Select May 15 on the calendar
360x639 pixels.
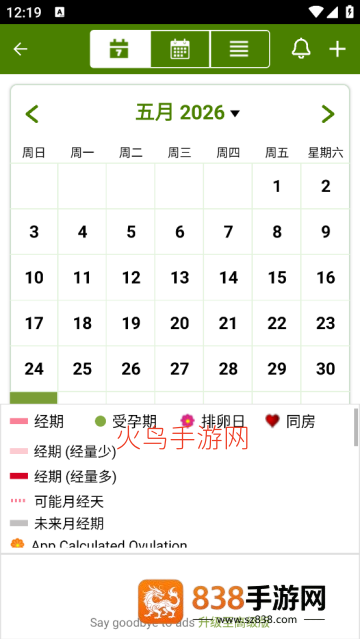point(277,278)
